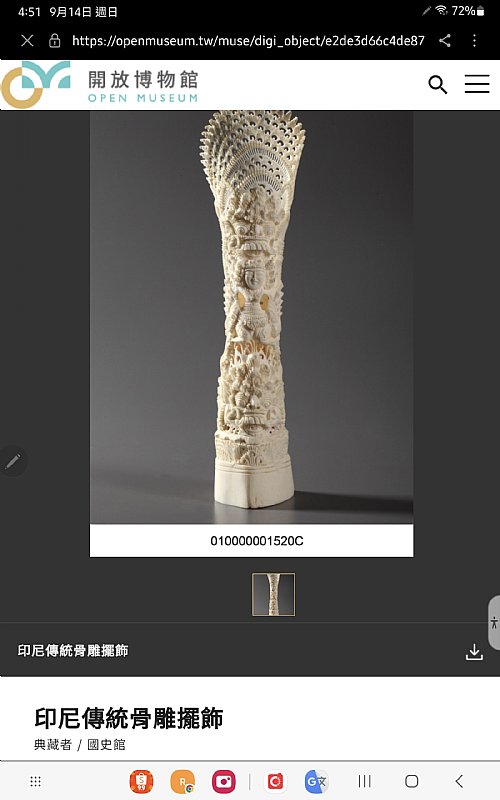The width and height of the screenshot is (500, 800).
Task: Tap the large bone carving image
Action: [252, 317]
